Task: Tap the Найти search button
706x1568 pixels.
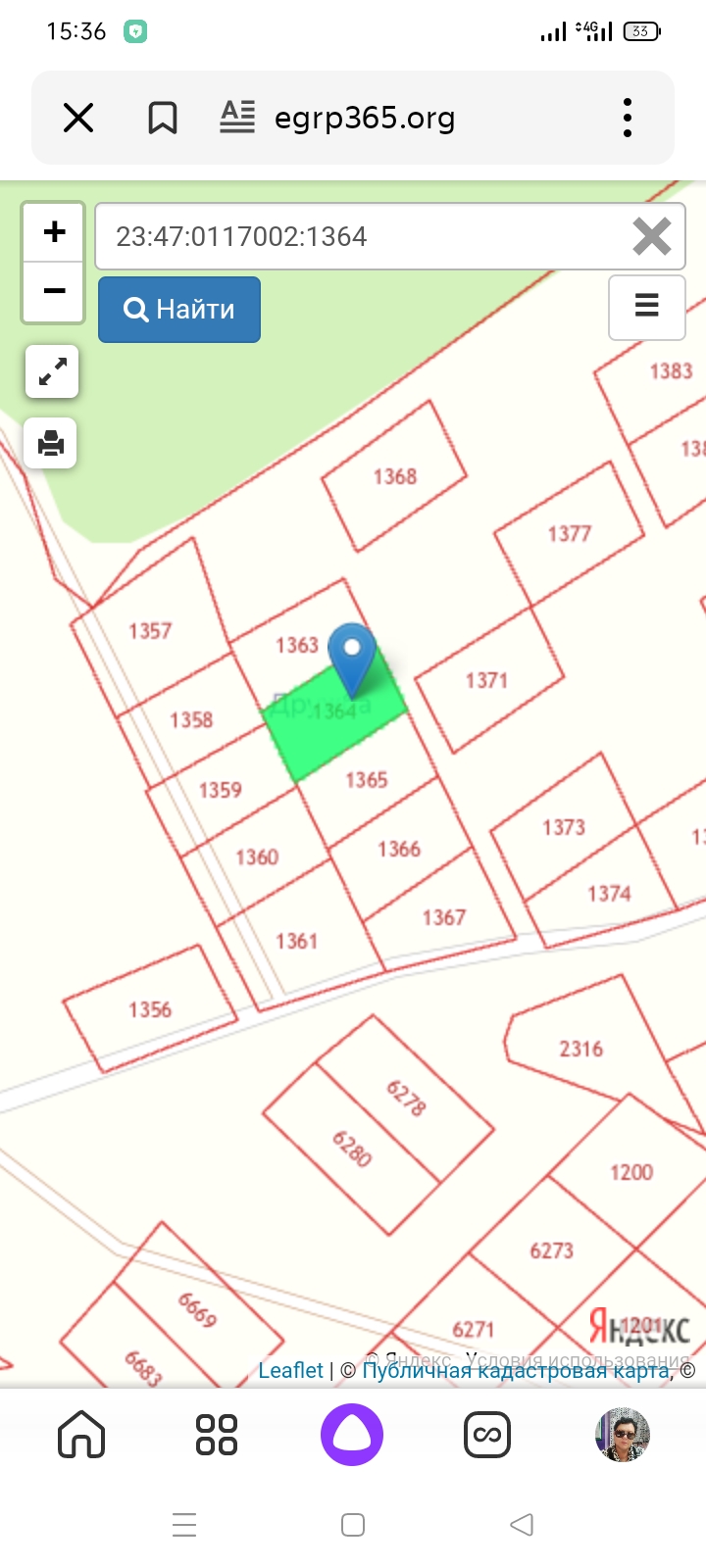Action: click(179, 310)
